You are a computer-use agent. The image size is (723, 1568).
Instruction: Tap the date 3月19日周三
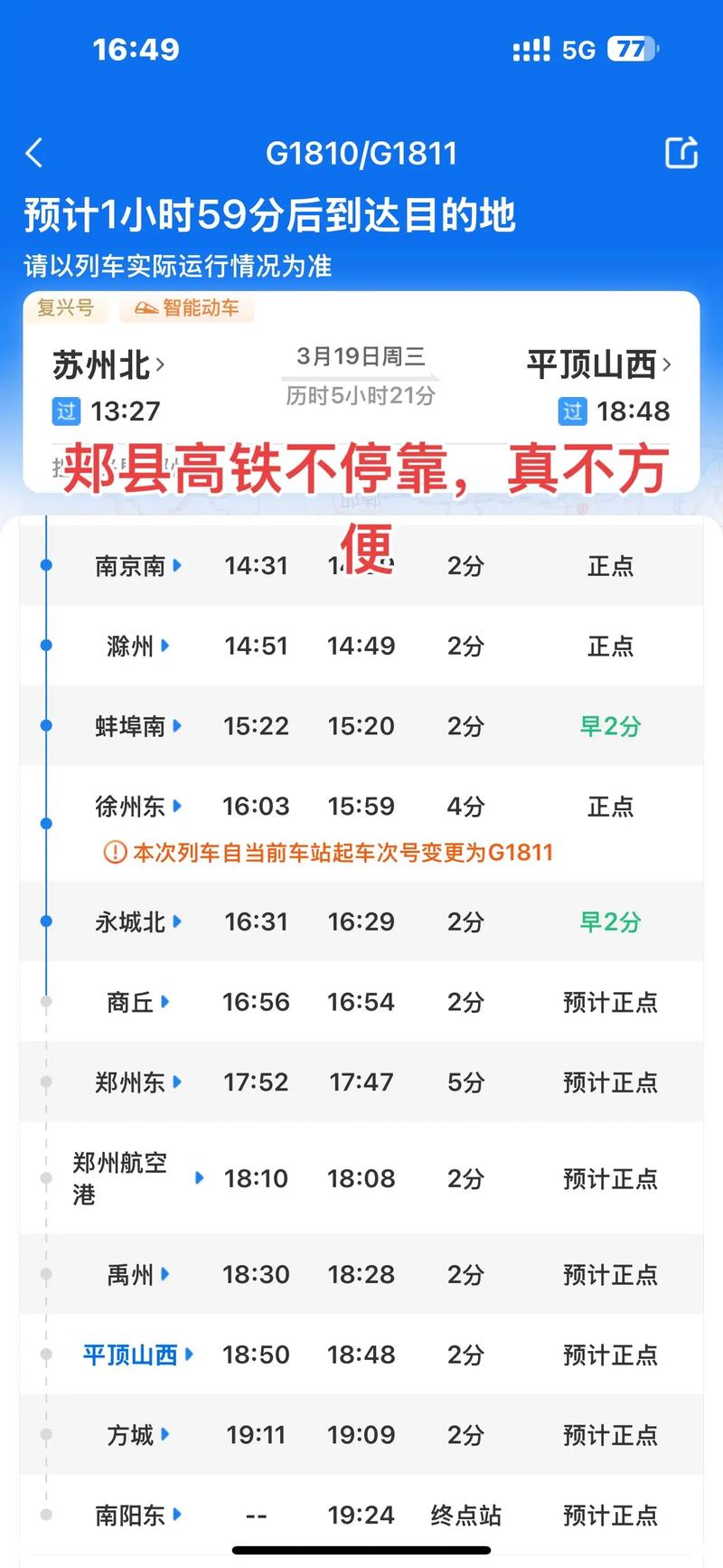[x=359, y=356]
